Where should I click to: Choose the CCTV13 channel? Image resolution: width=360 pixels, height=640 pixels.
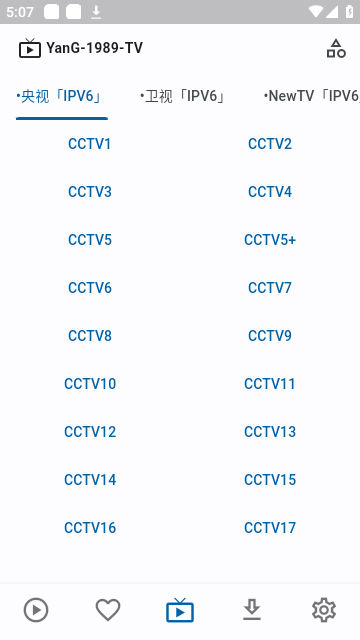tap(270, 431)
